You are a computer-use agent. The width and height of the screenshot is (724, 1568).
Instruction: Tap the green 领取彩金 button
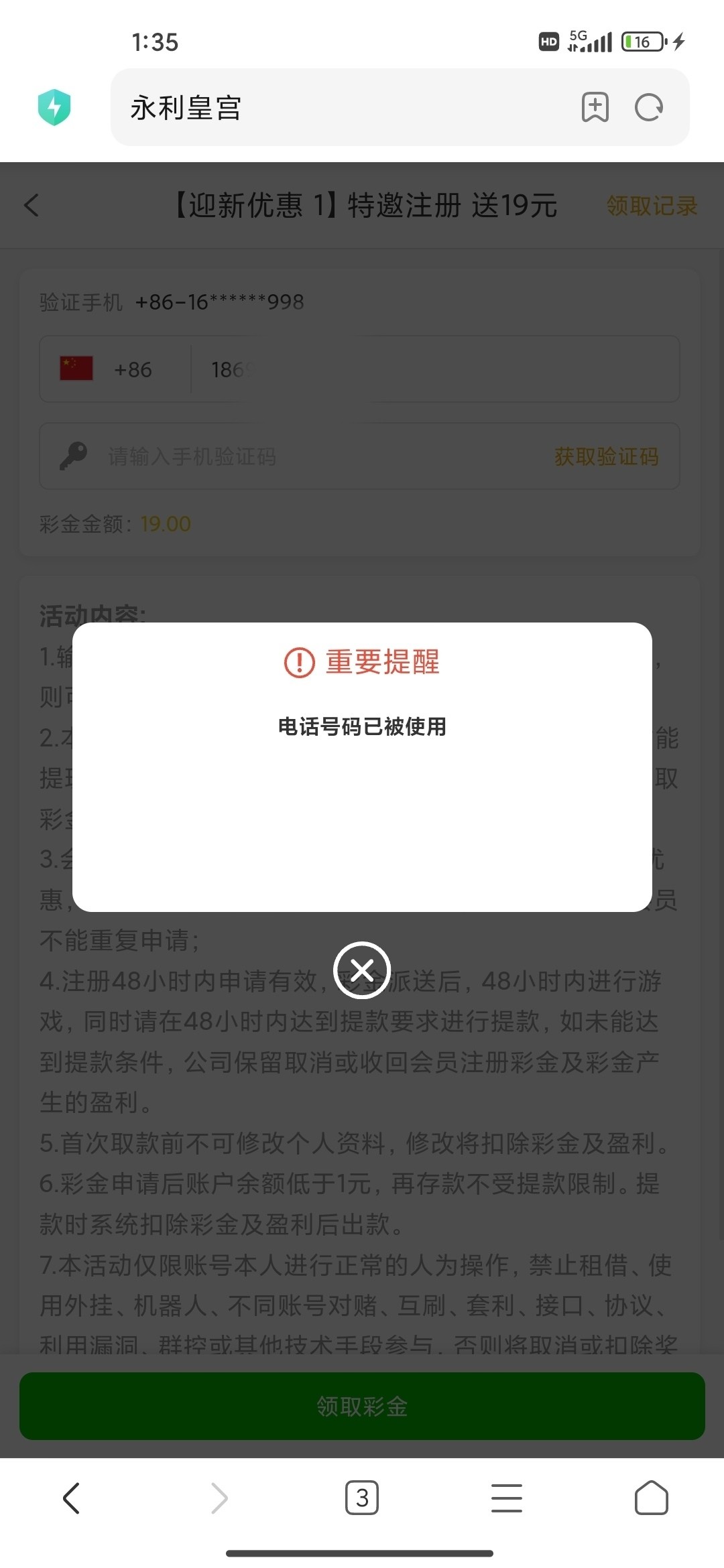[362, 1406]
